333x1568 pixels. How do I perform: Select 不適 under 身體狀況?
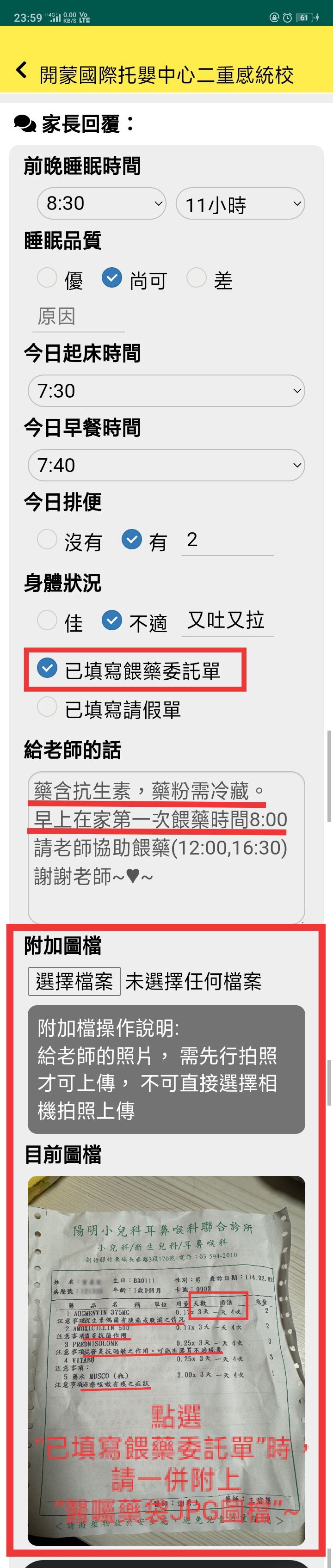pos(111,620)
